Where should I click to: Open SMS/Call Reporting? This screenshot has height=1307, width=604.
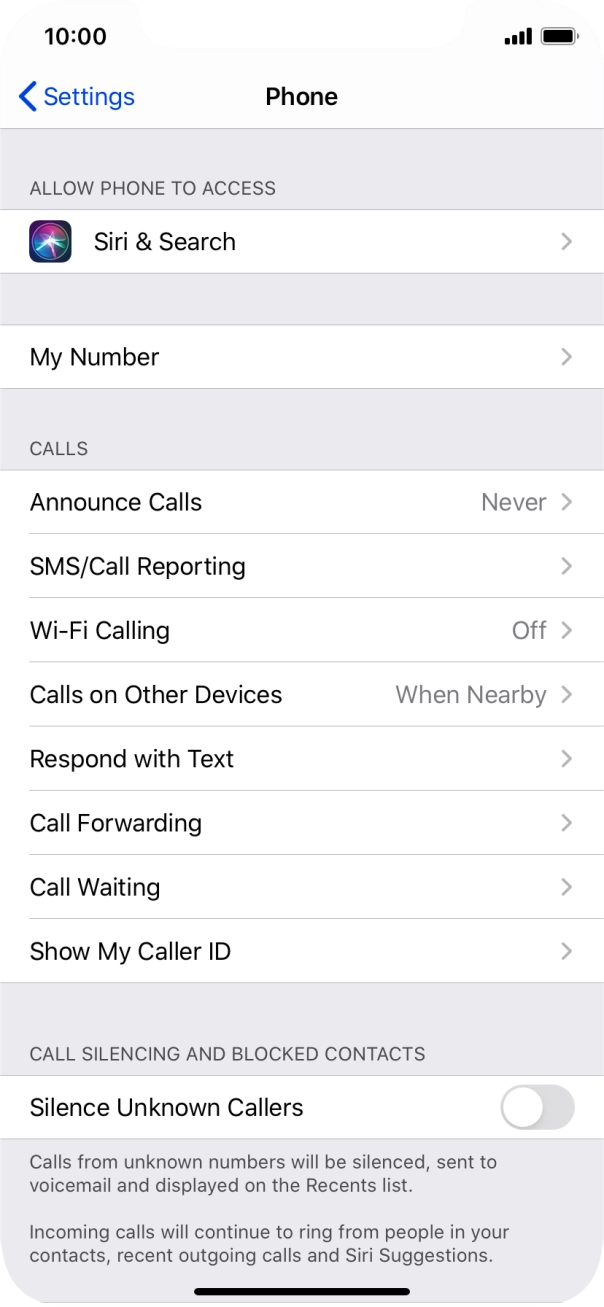click(302, 566)
